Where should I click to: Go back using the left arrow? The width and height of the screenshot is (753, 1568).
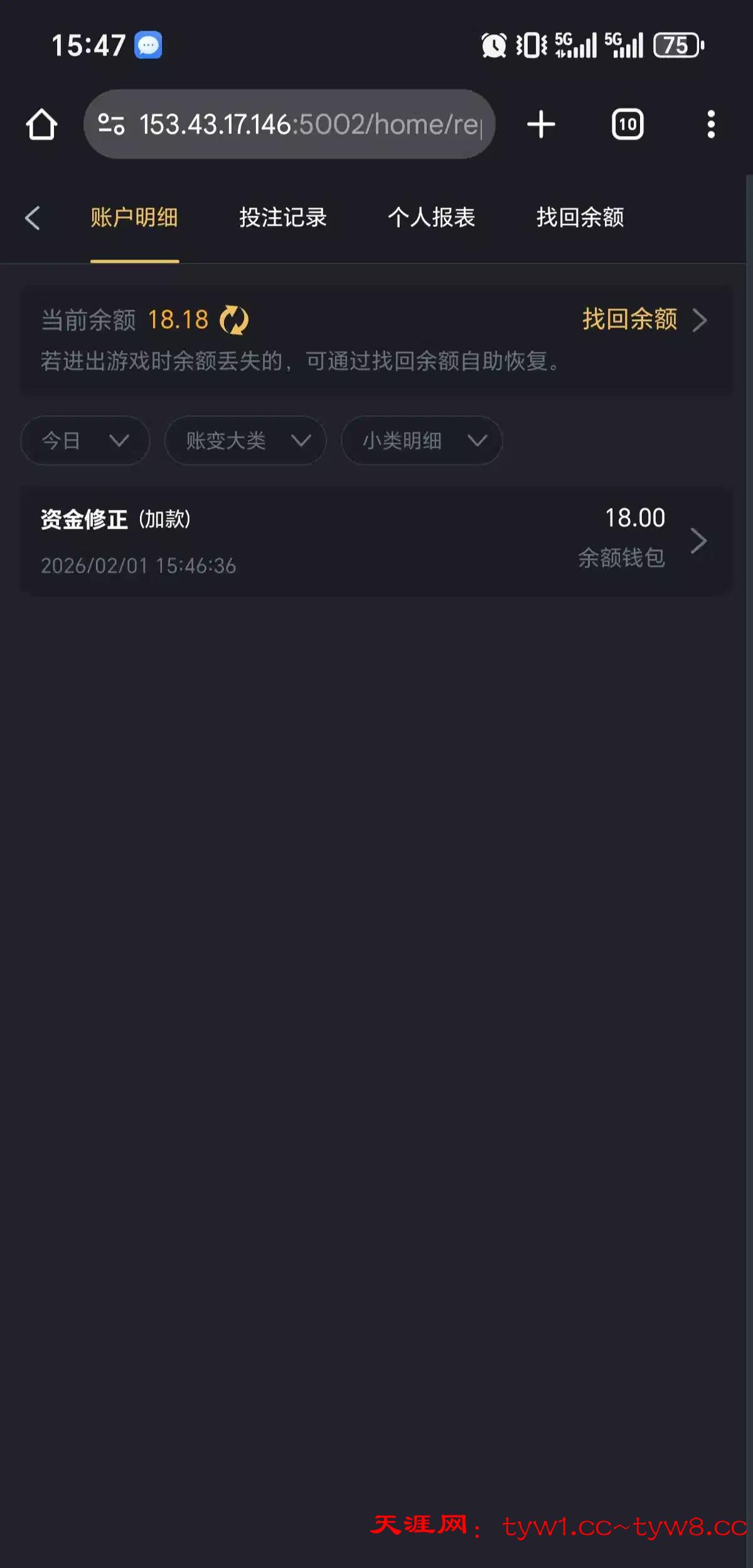[x=33, y=218]
